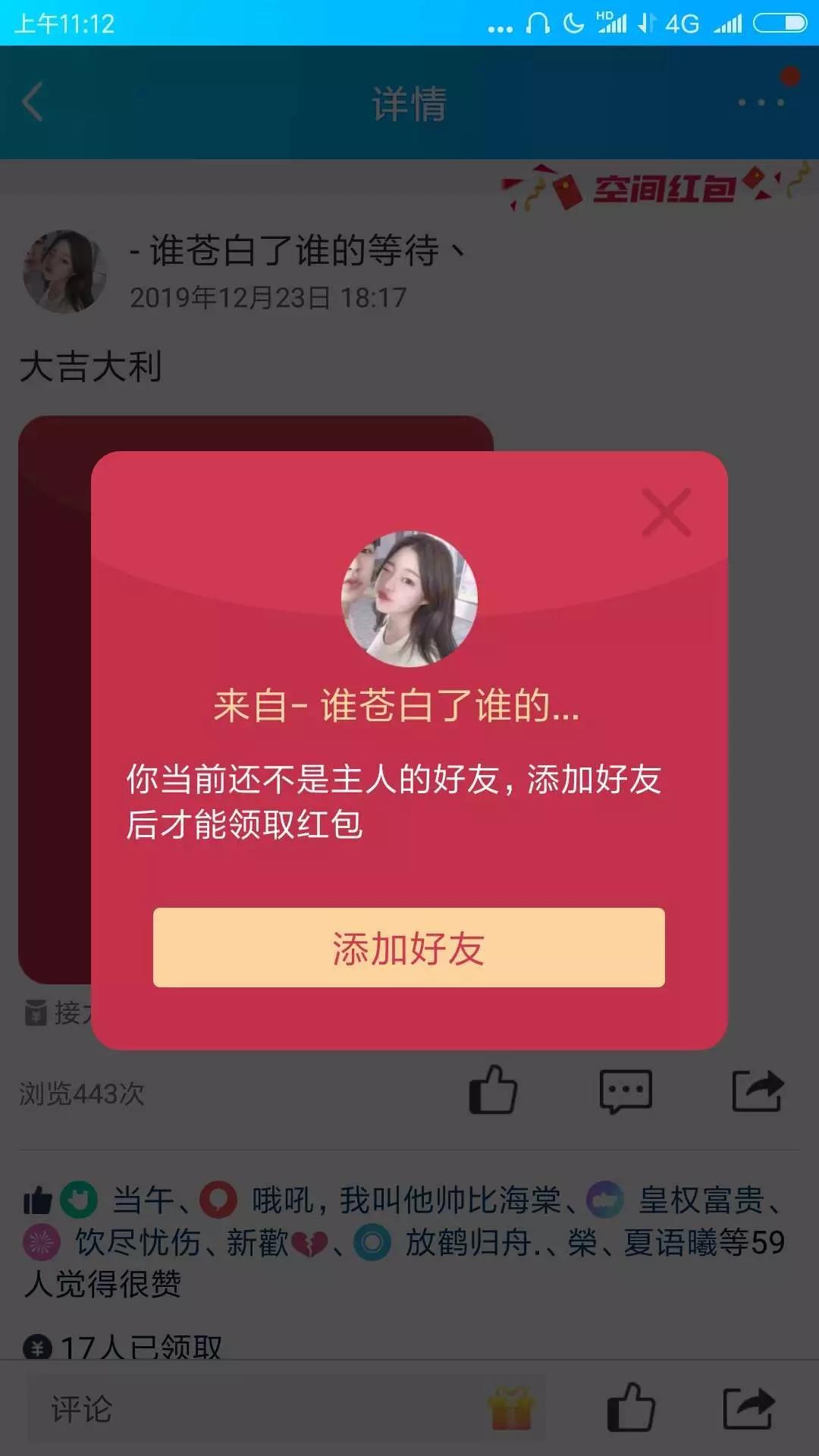Open the poster's avatar in dialog

[x=409, y=599]
